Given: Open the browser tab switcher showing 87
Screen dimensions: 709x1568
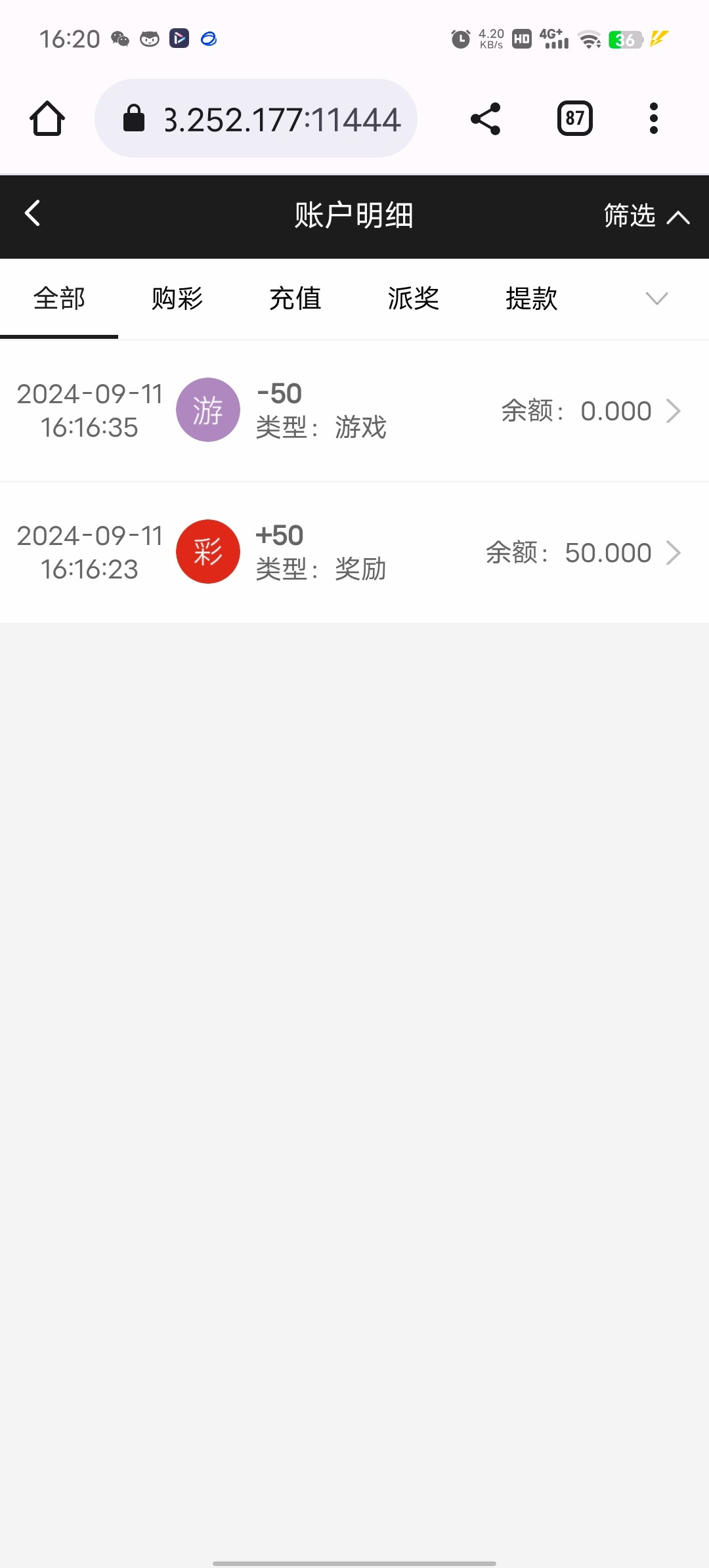Looking at the screenshot, I should click(x=575, y=119).
